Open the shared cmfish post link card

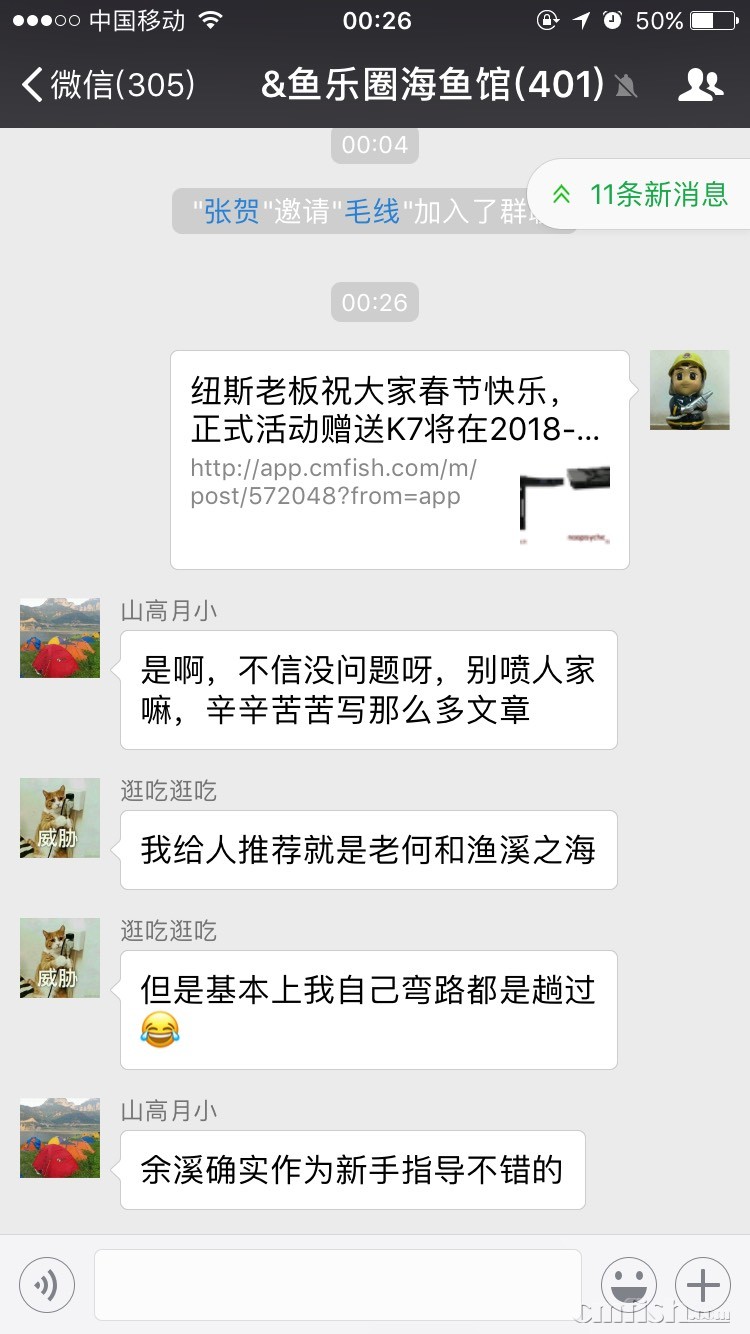[399, 460]
